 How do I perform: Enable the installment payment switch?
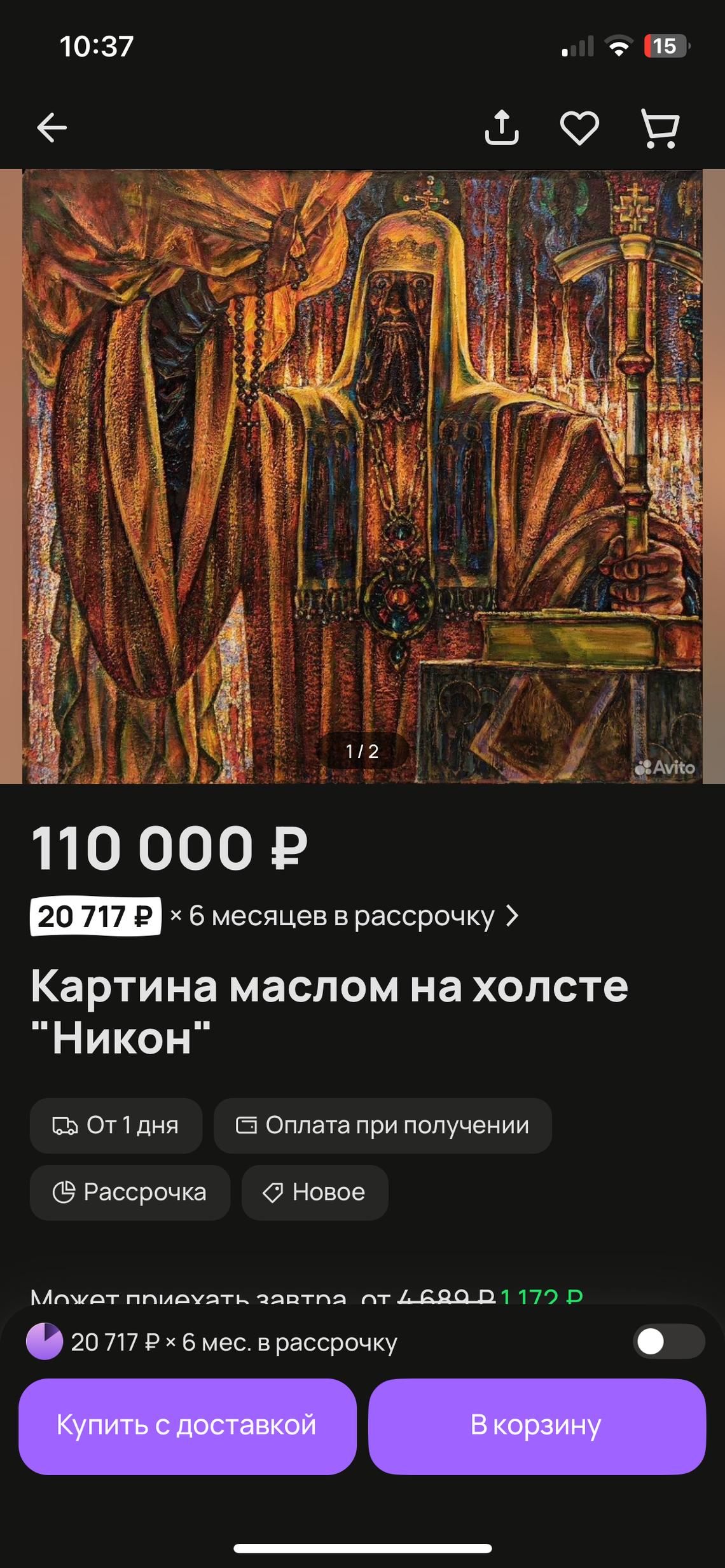668,1341
